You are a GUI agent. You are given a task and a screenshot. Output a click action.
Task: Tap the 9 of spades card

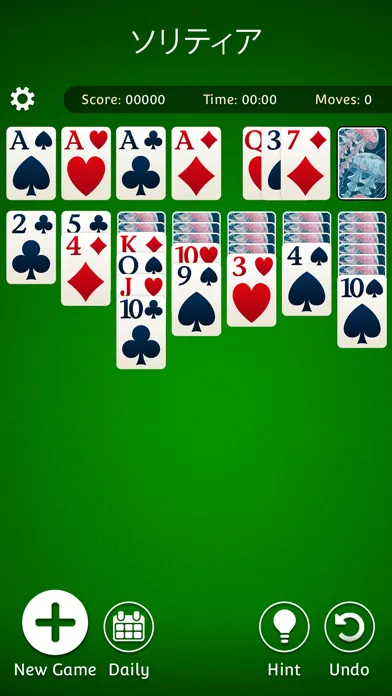click(196, 300)
